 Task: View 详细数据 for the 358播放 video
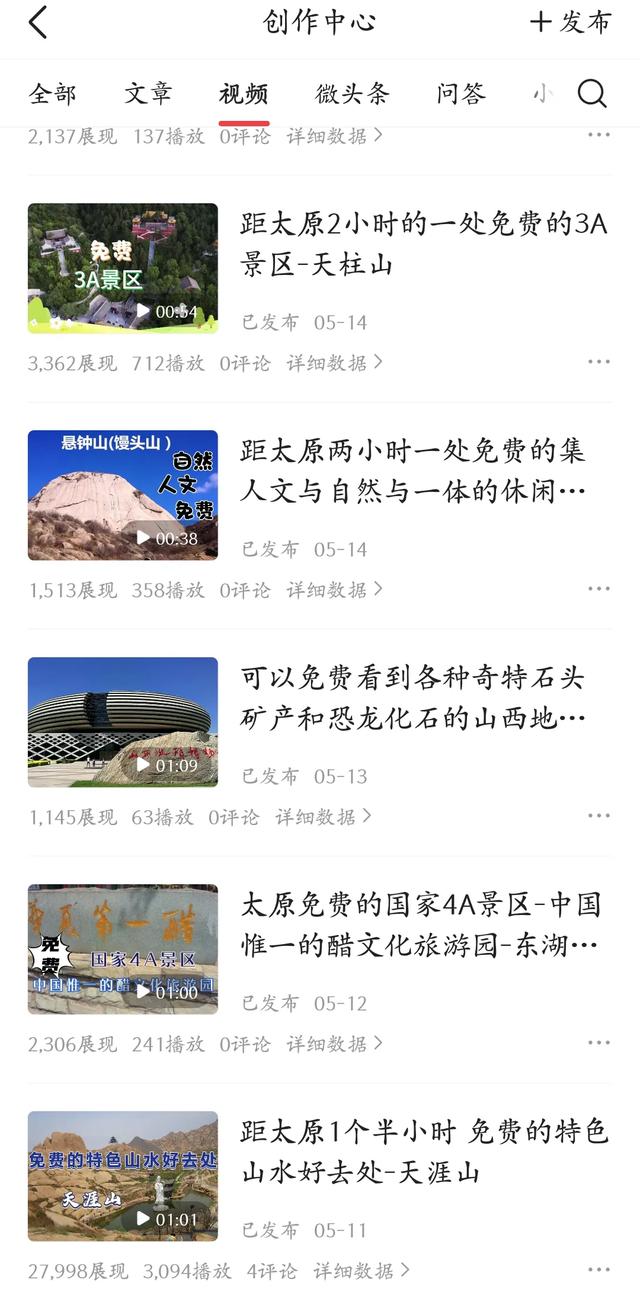tap(334, 590)
